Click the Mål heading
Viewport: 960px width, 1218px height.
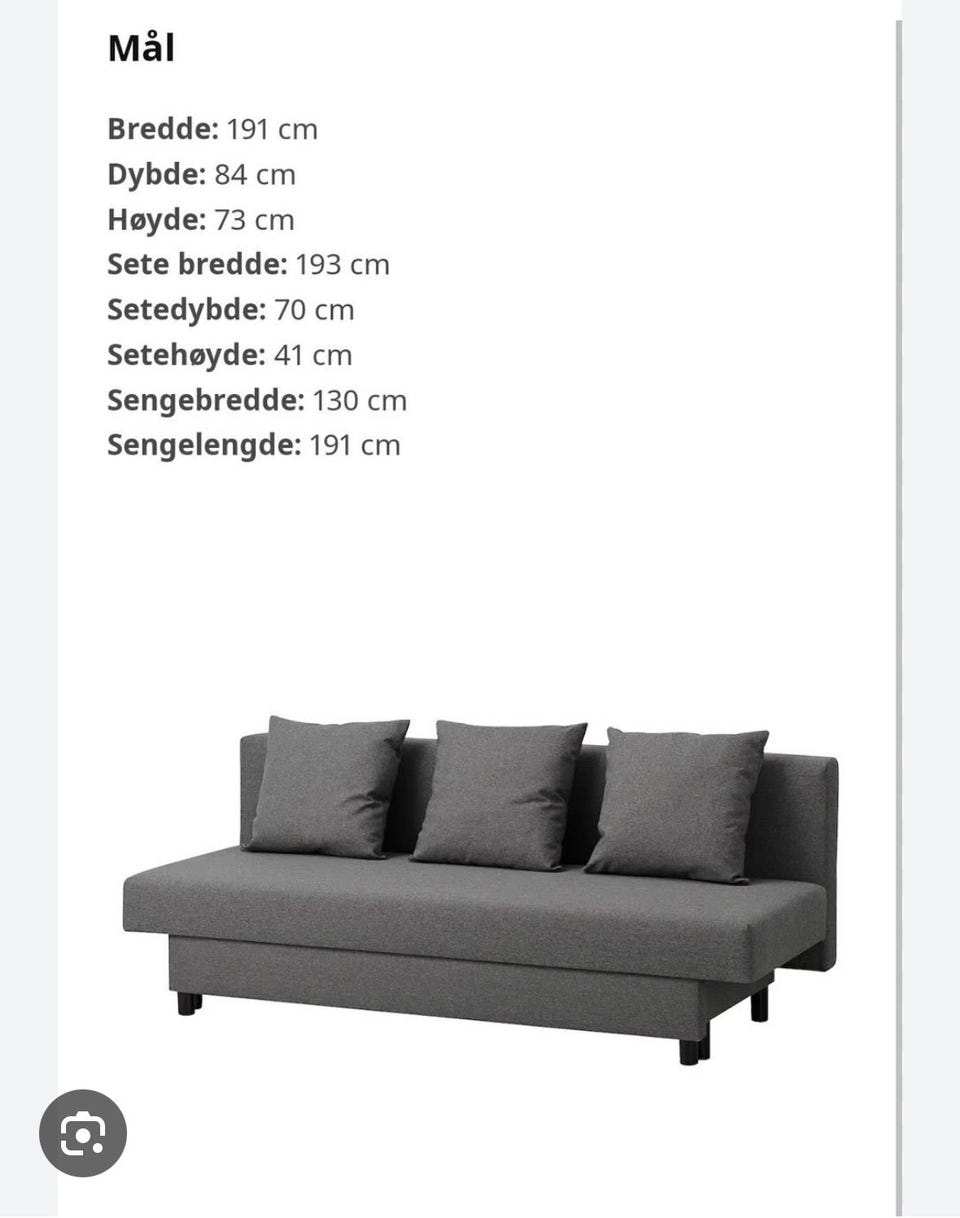pos(143,48)
